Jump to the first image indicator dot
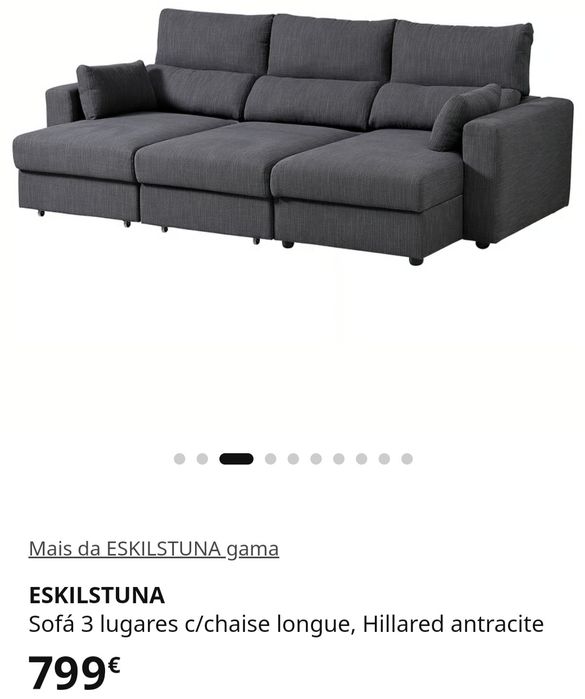The height and width of the screenshot is (699, 585). [x=179, y=459]
